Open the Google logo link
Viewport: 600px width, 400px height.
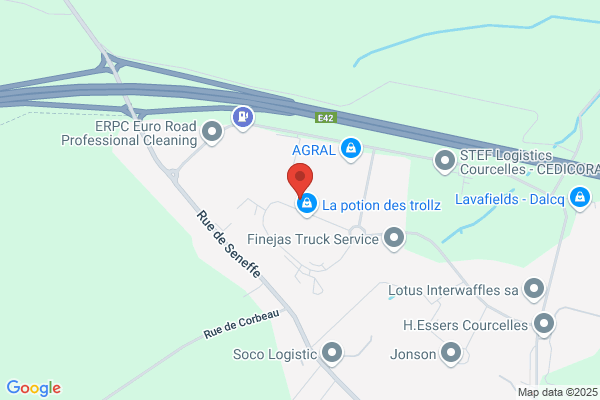coord(33,388)
